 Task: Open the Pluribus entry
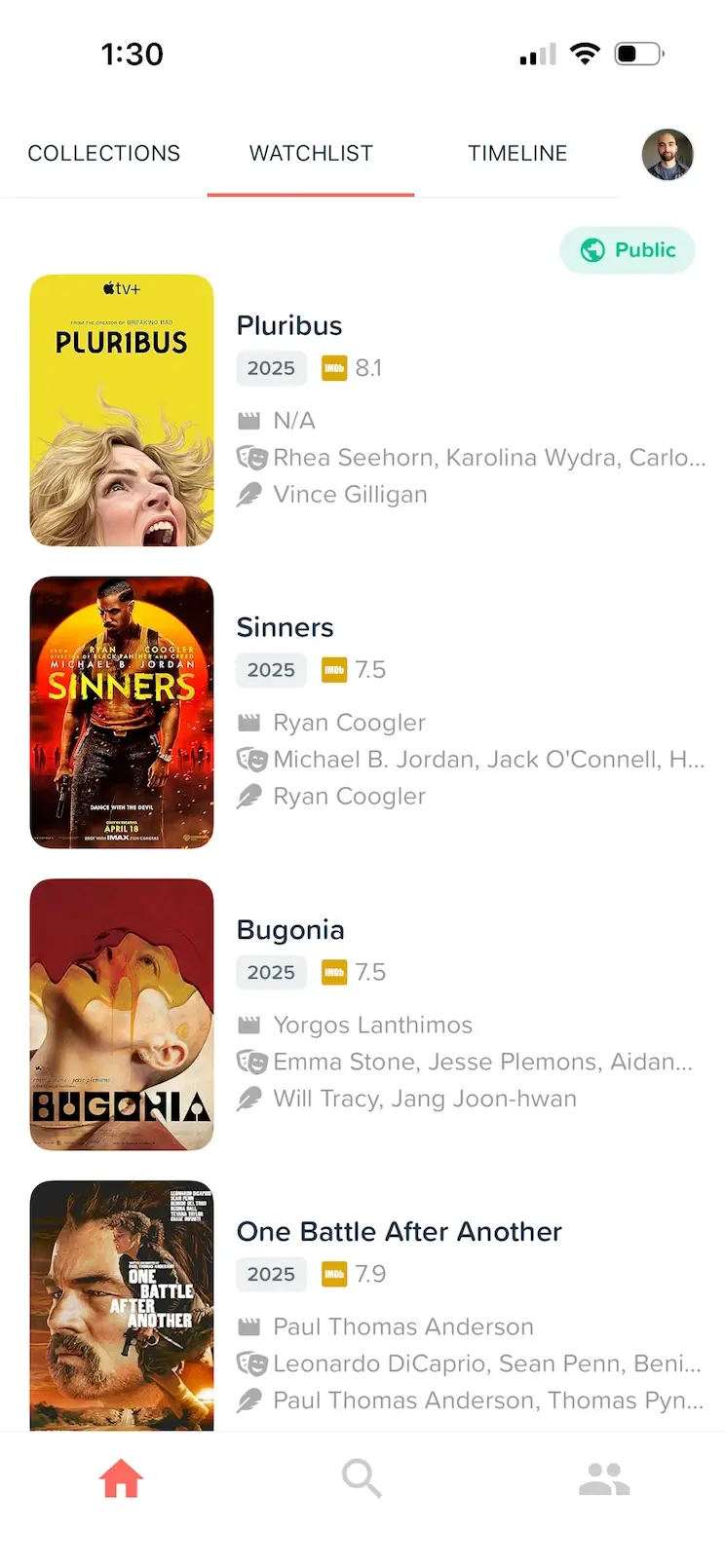pos(289,325)
